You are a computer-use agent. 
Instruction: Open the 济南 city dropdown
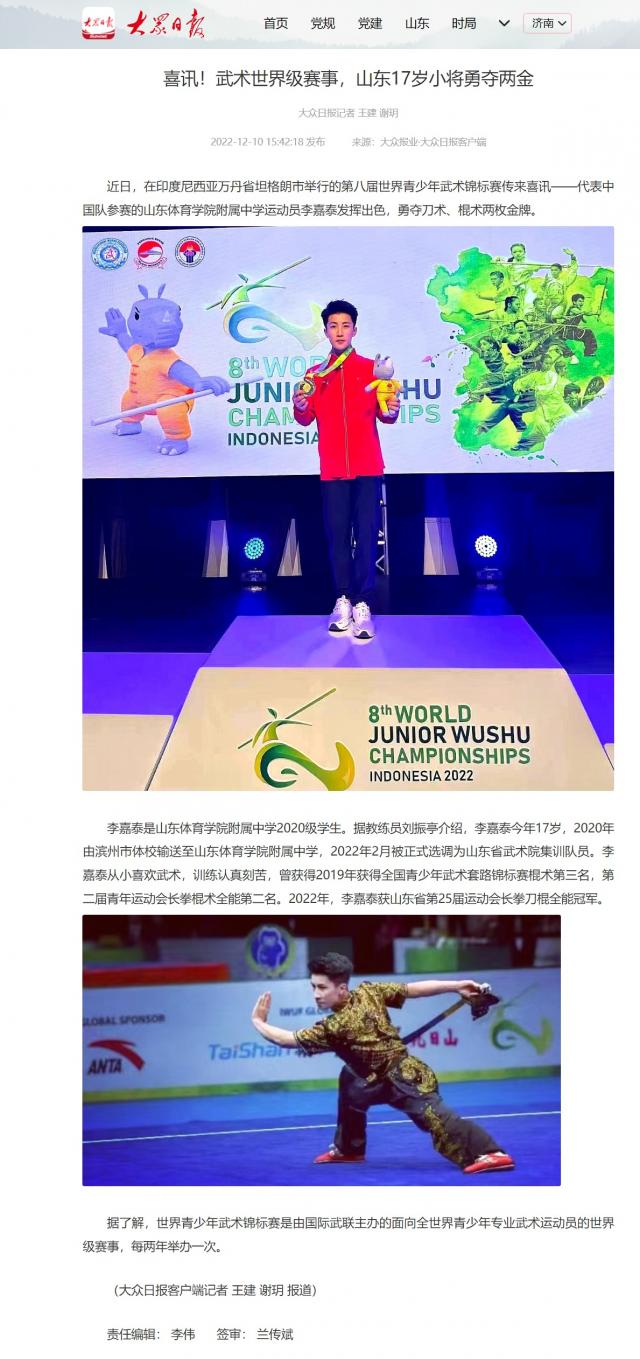(547, 23)
